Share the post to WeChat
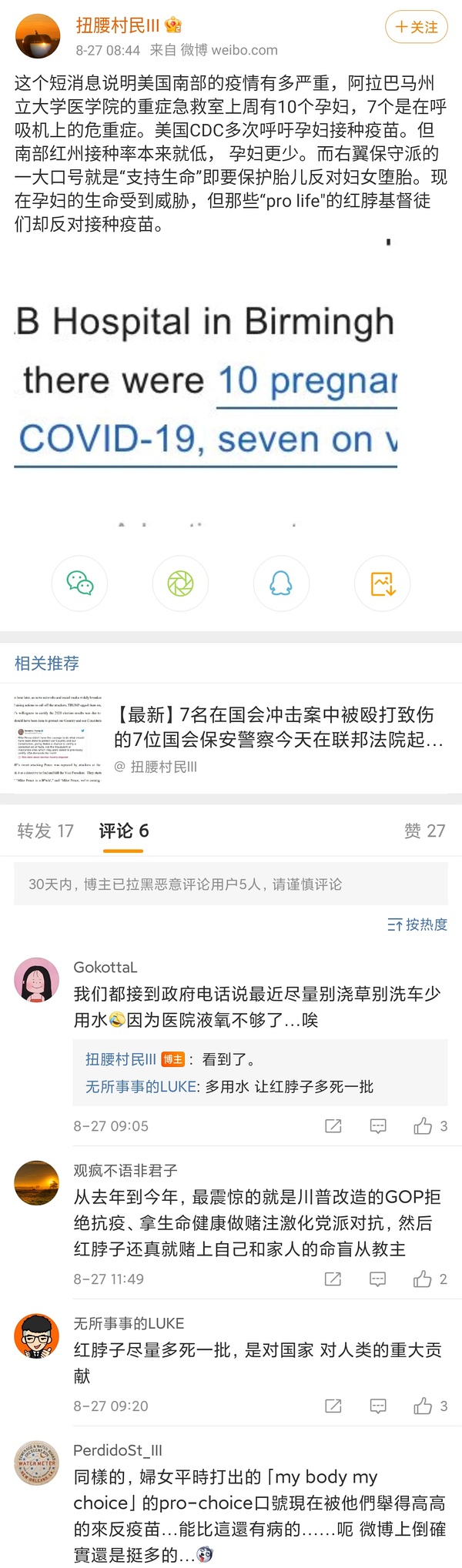Viewport: 462px width, 1568px height. click(x=79, y=583)
